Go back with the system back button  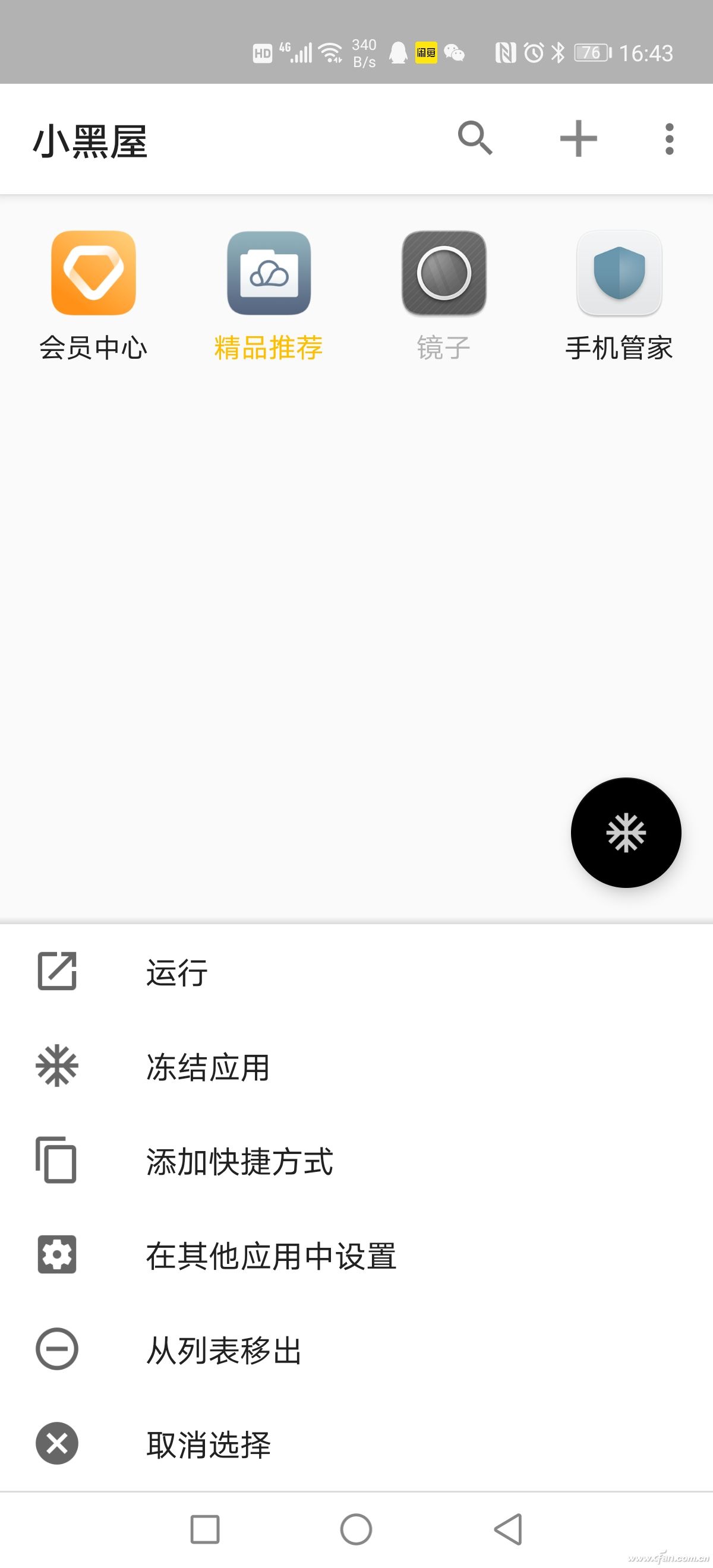pyautogui.click(x=509, y=1528)
